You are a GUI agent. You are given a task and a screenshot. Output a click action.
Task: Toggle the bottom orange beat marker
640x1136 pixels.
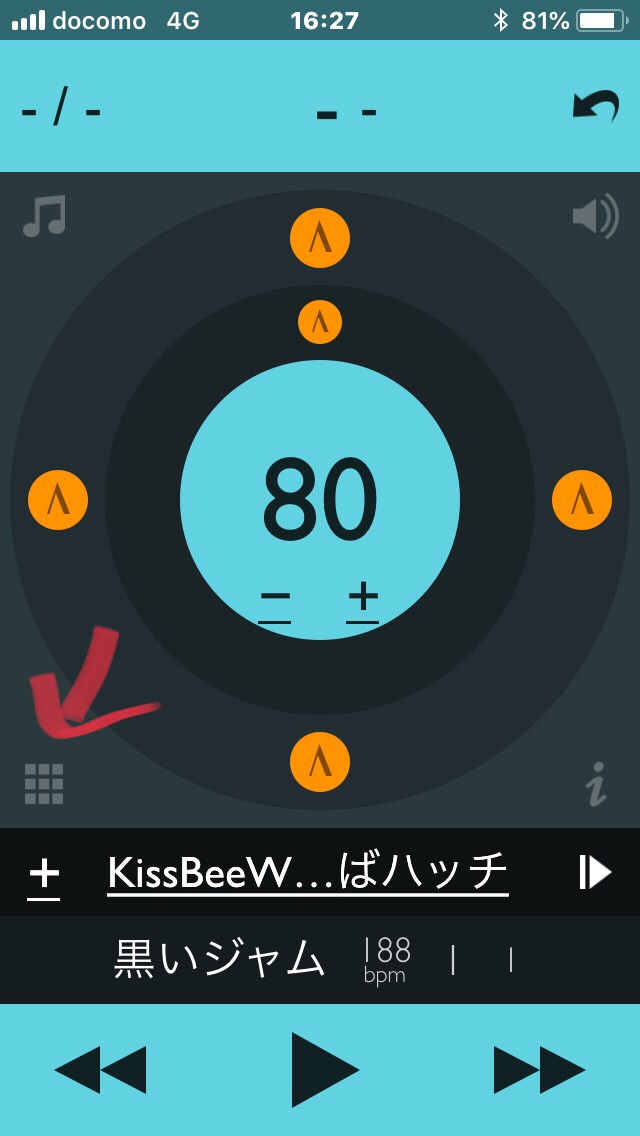320,762
